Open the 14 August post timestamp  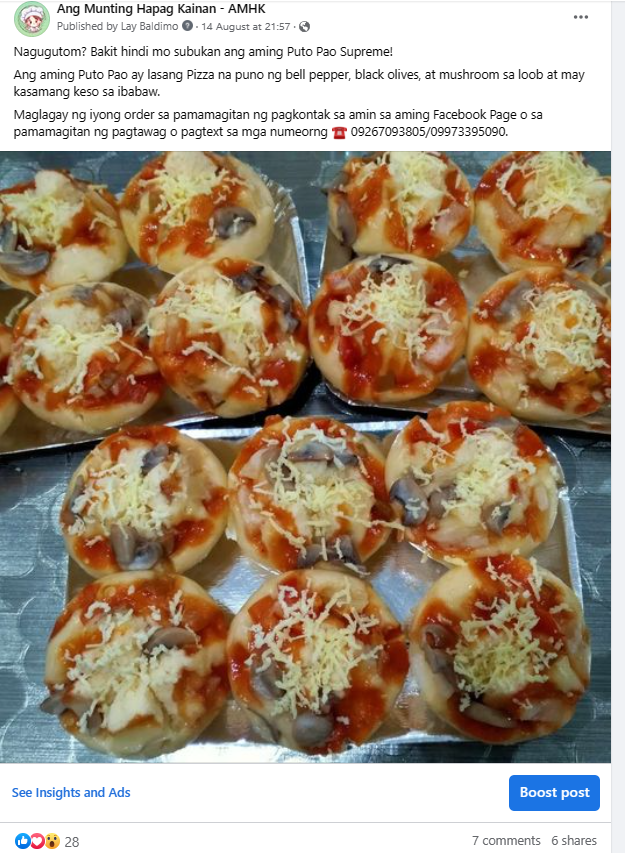[x=245, y=26]
